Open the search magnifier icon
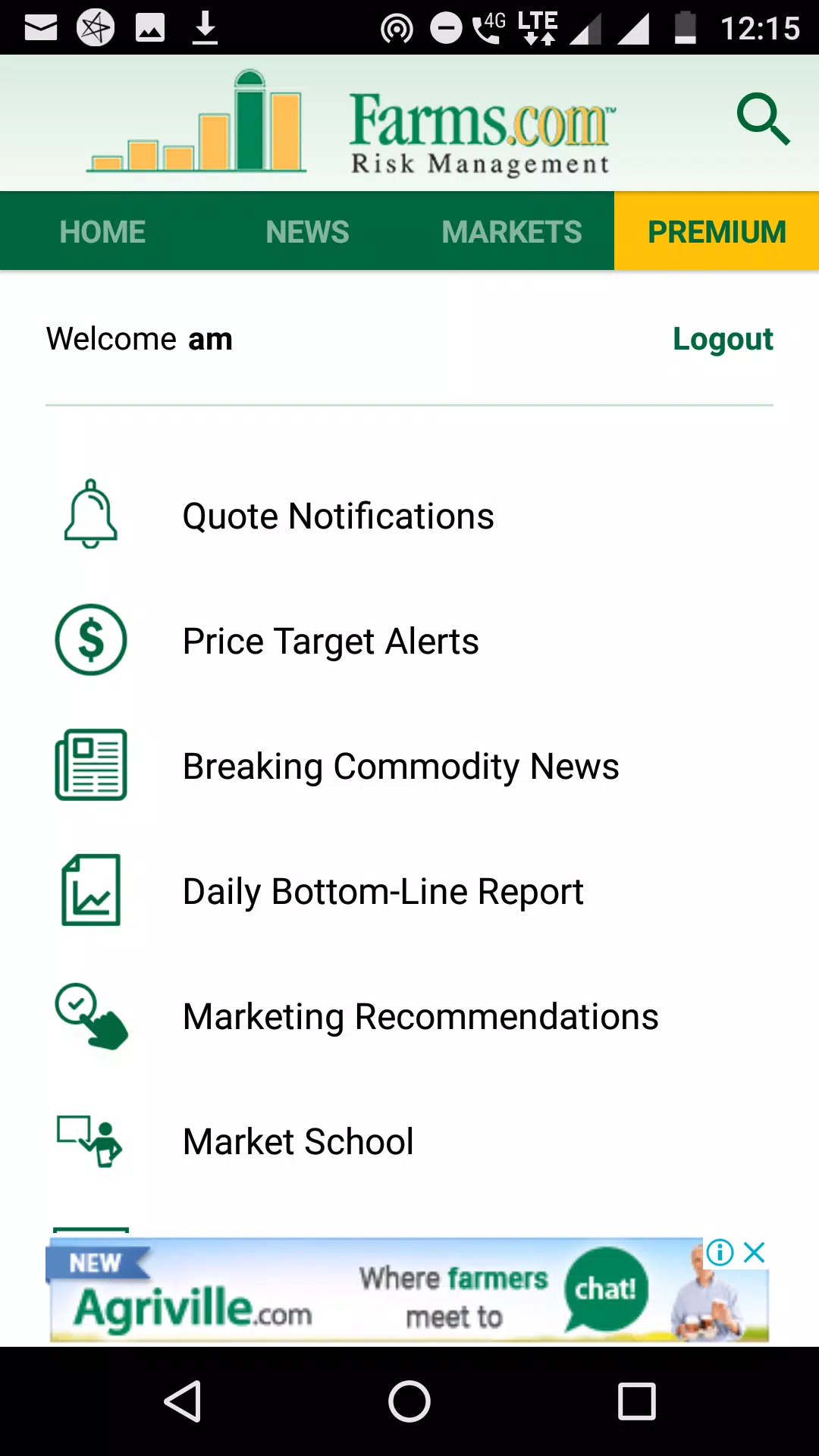Viewport: 819px width, 1456px height. point(763,119)
